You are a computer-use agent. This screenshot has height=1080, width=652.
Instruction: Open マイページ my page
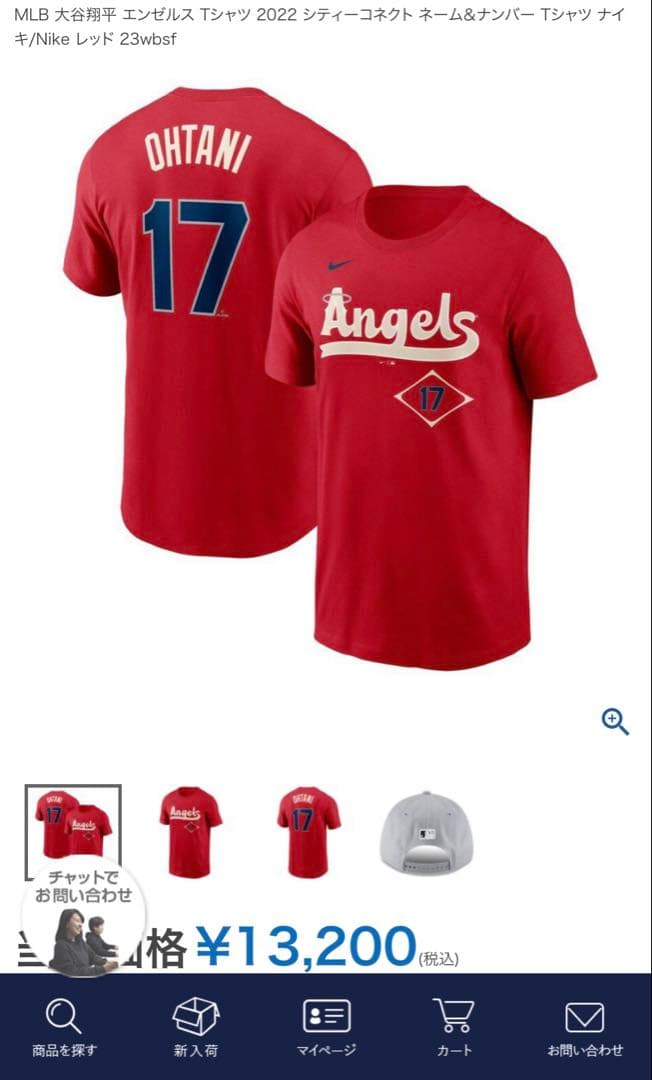click(x=326, y=1027)
